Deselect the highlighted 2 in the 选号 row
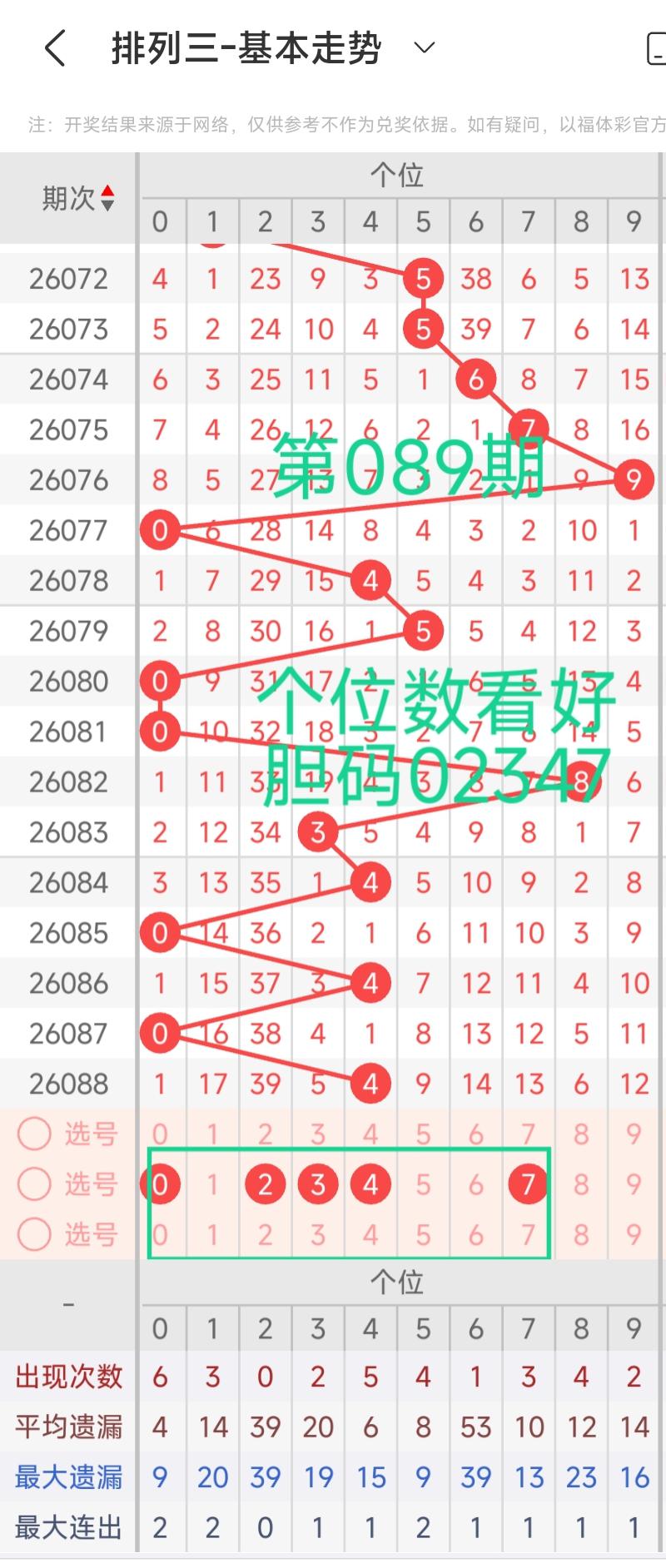The height and width of the screenshot is (1568, 666). click(x=265, y=1183)
